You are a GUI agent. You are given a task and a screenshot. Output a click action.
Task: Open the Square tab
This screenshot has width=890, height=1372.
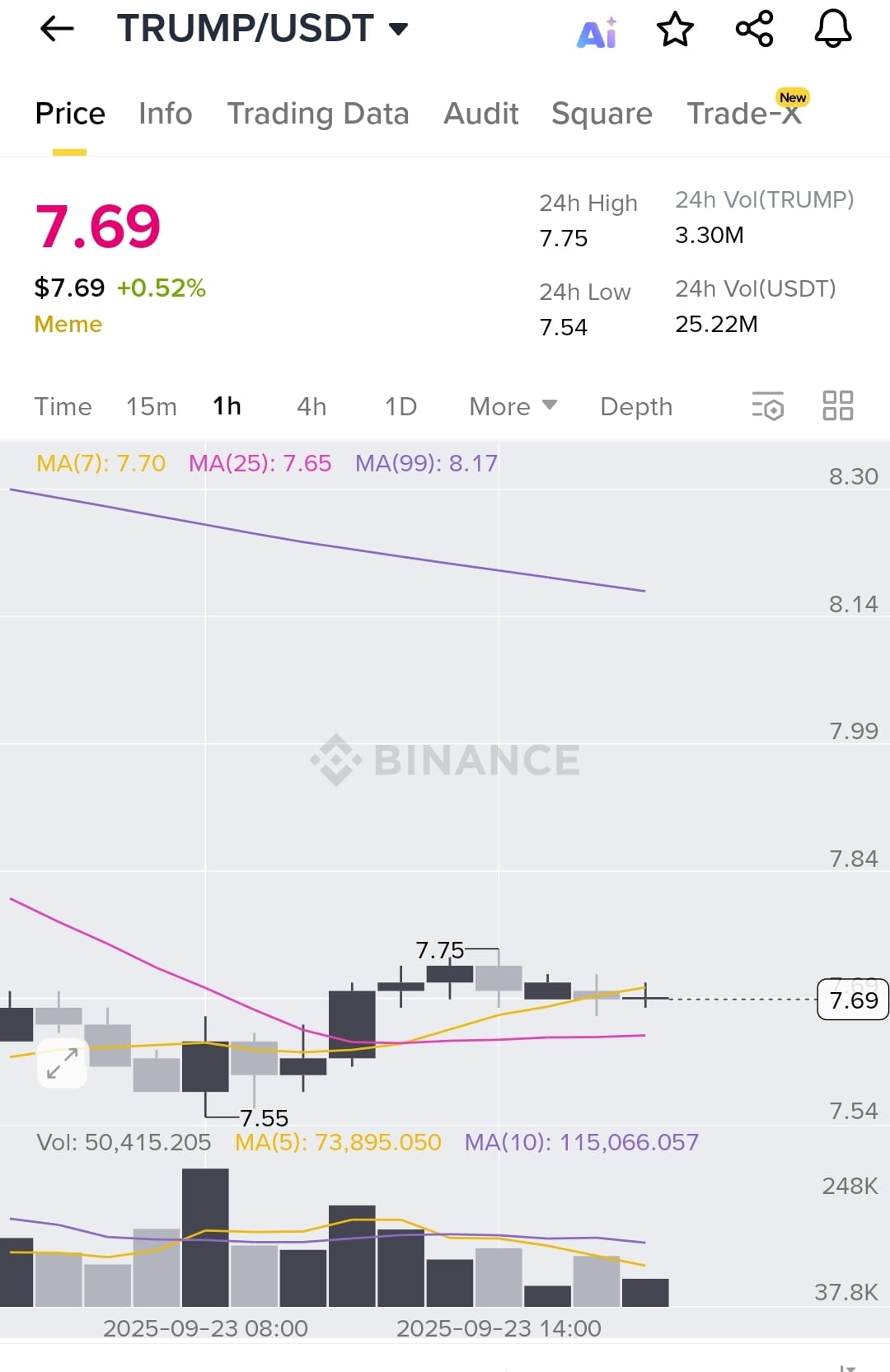(602, 114)
